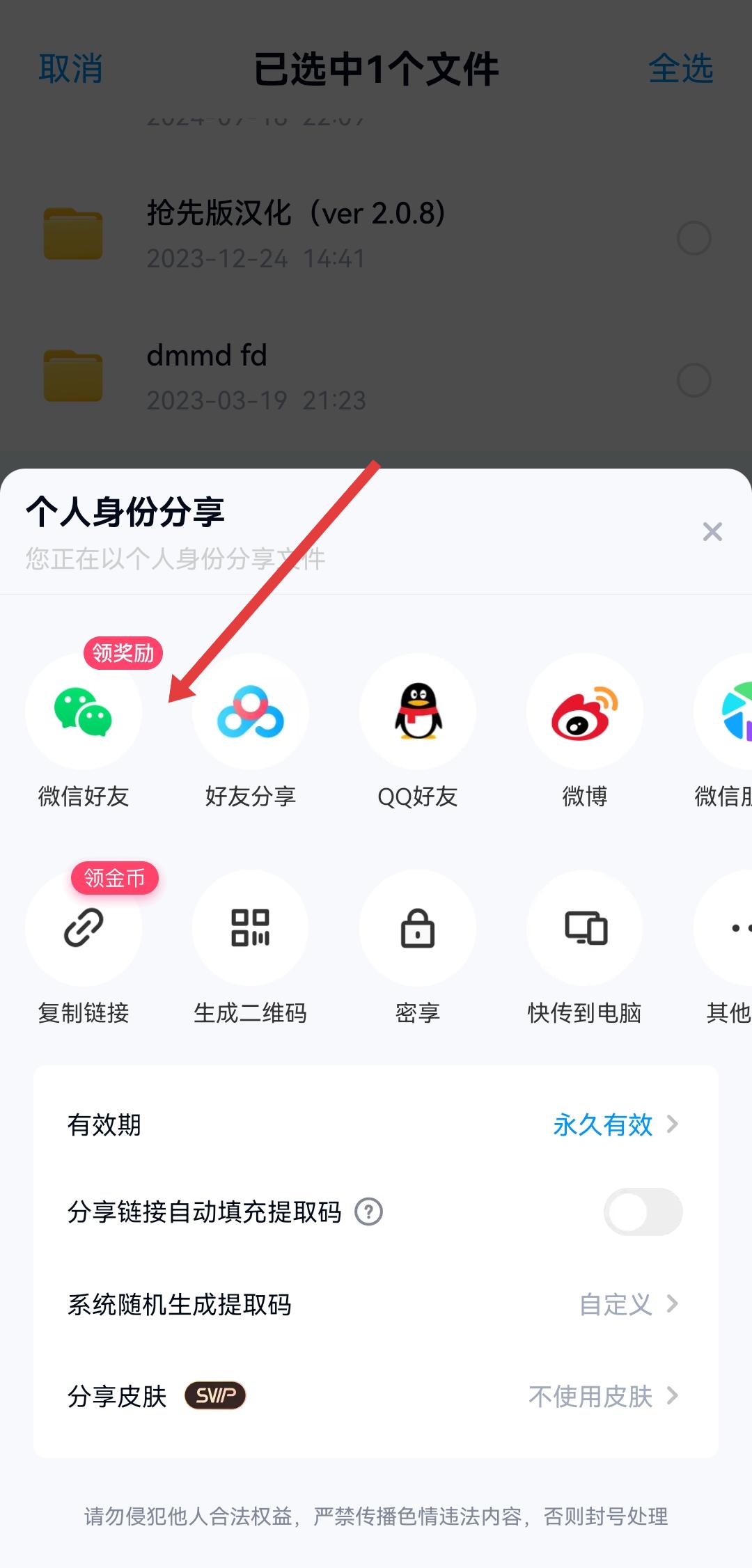Select dmmd fd folder checkbox

coord(694,380)
